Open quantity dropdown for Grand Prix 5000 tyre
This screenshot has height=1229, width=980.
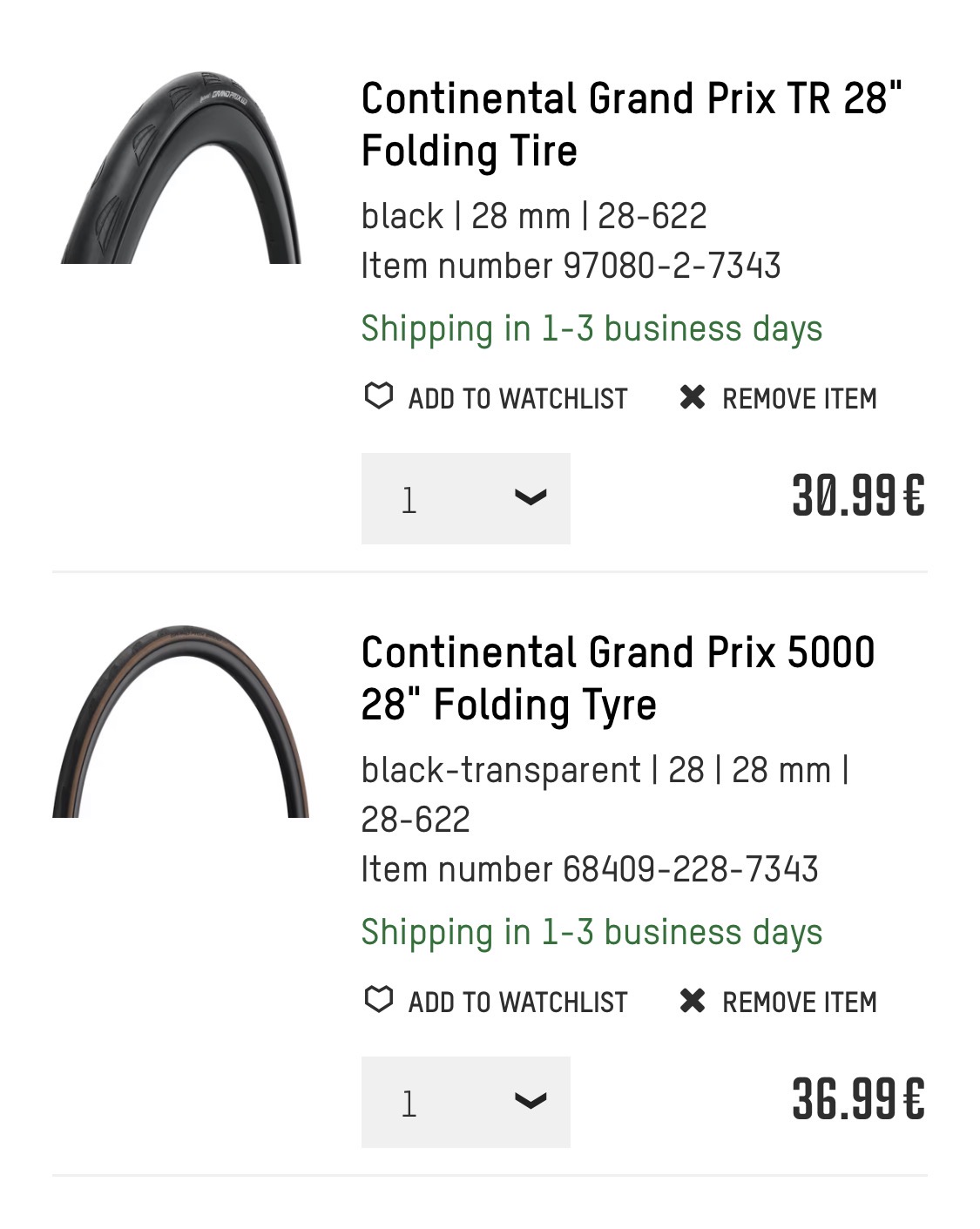click(x=466, y=1102)
